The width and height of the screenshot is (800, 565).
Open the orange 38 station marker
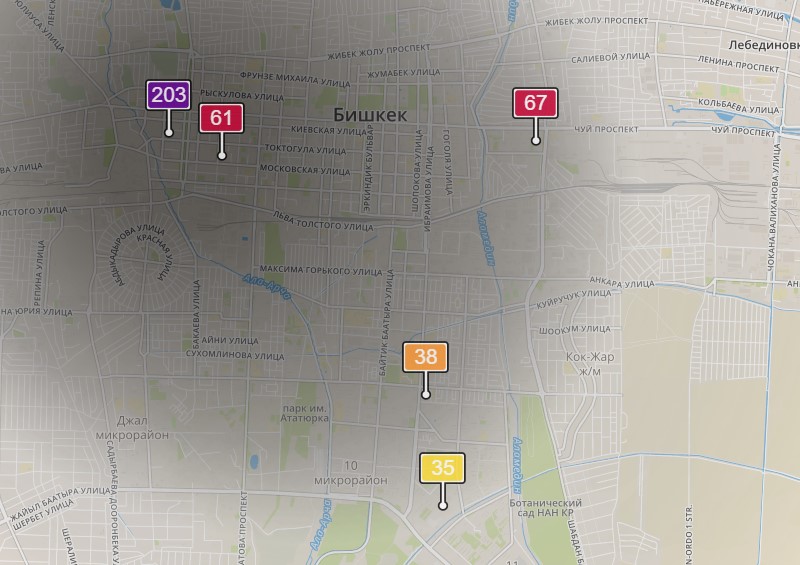coord(425,357)
